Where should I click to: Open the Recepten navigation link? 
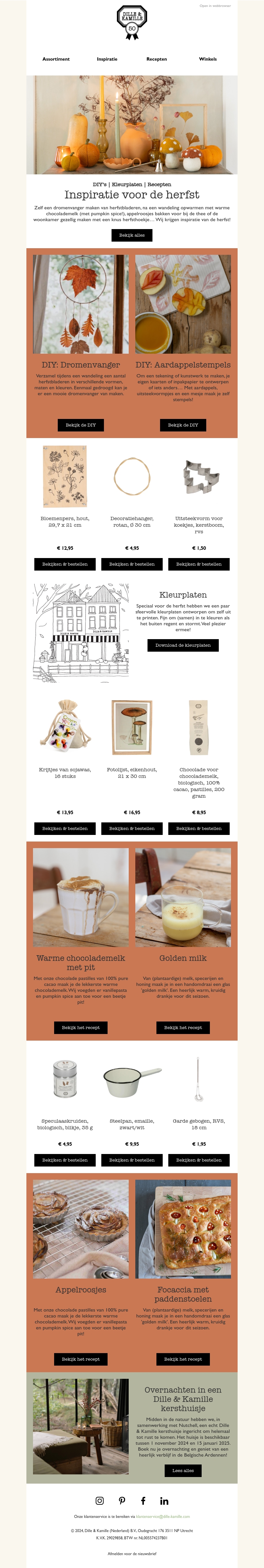click(157, 59)
